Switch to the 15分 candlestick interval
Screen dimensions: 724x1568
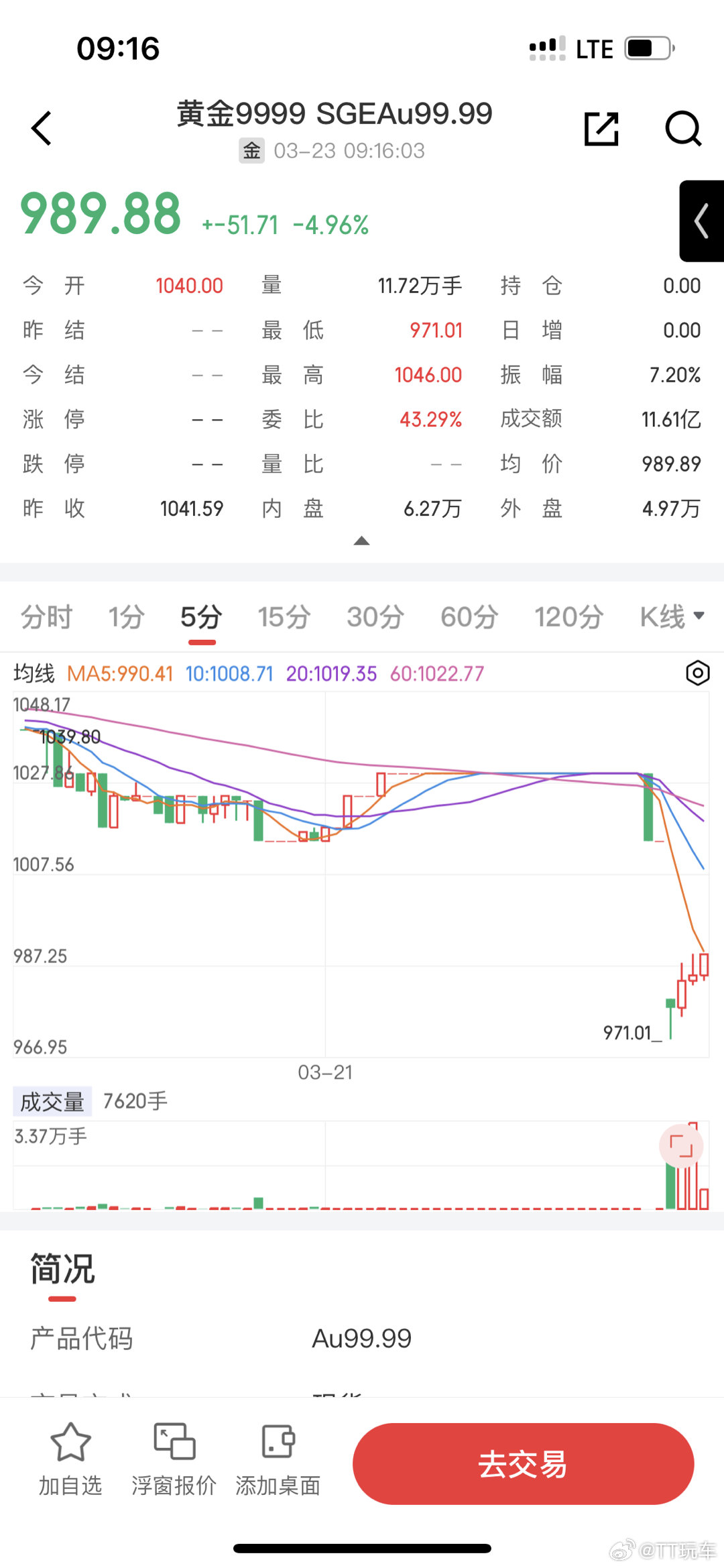pos(284,616)
